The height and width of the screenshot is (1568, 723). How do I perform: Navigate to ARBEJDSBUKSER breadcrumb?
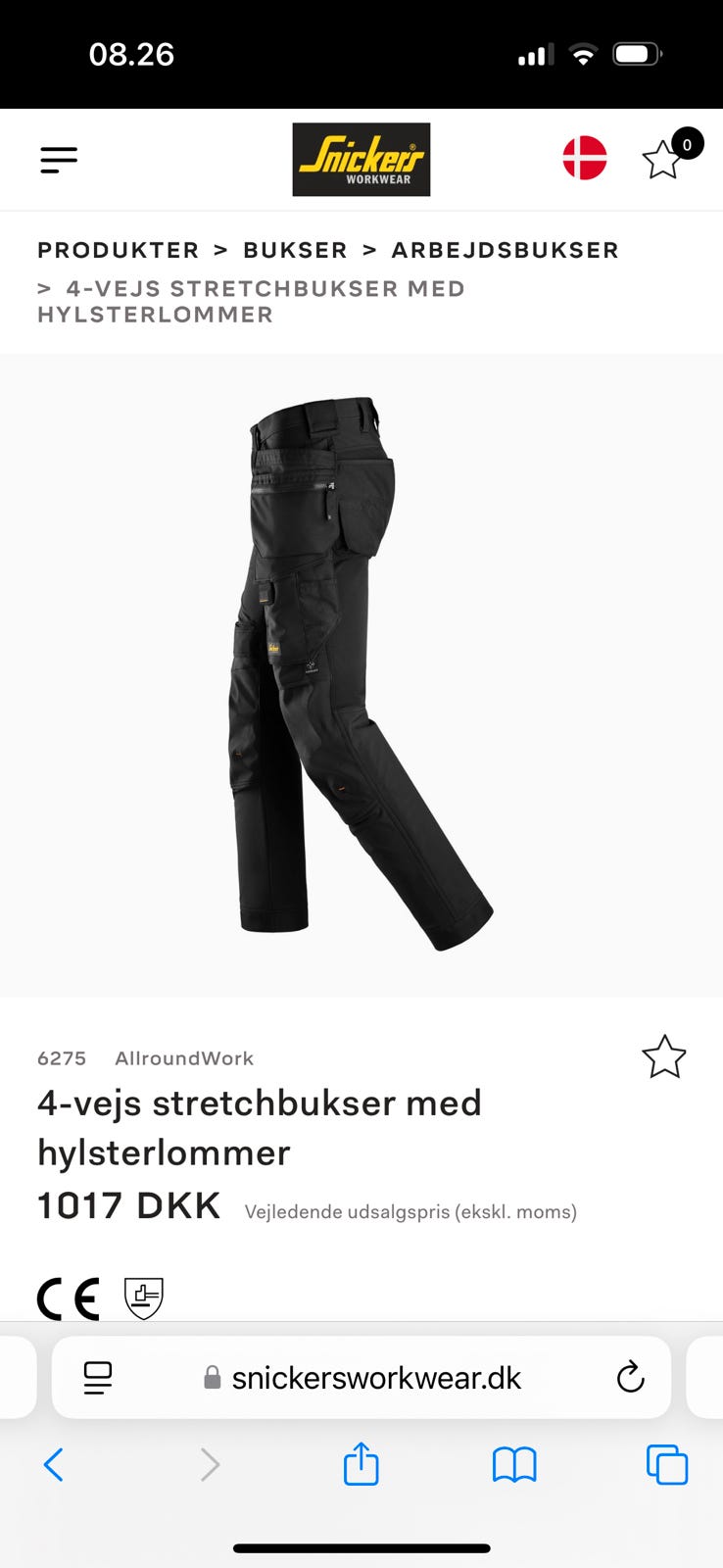[505, 250]
